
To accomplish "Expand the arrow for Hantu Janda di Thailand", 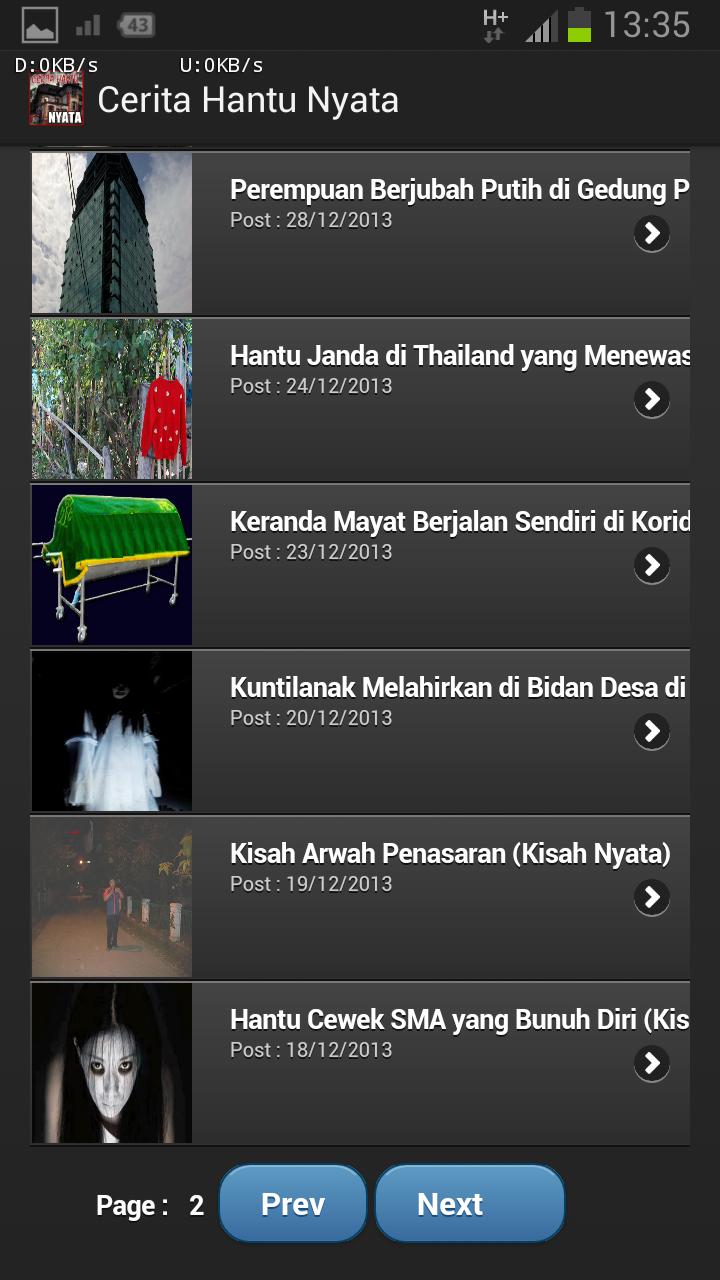I will tap(651, 399).
